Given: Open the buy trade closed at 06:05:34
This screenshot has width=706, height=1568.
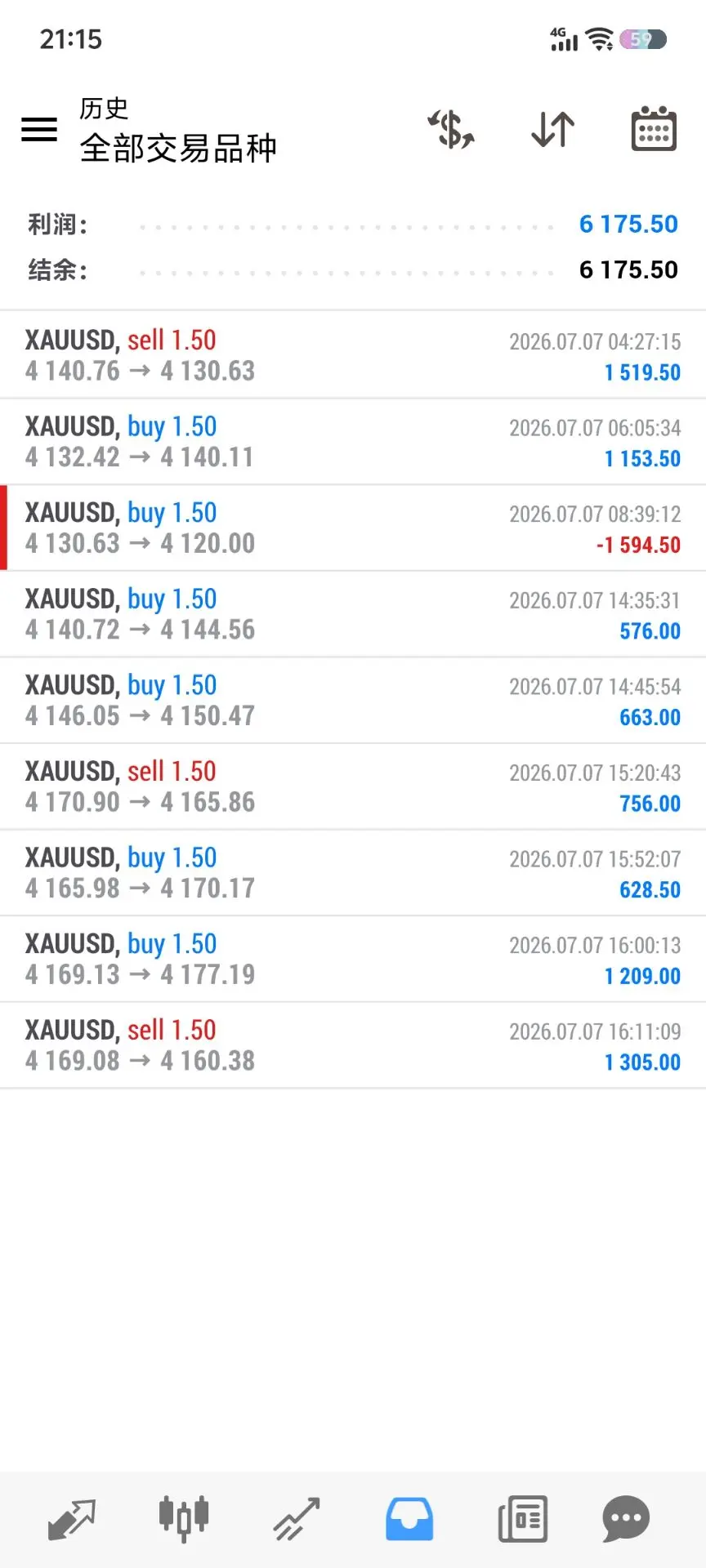Looking at the screenshot, I should coord(353,442).
